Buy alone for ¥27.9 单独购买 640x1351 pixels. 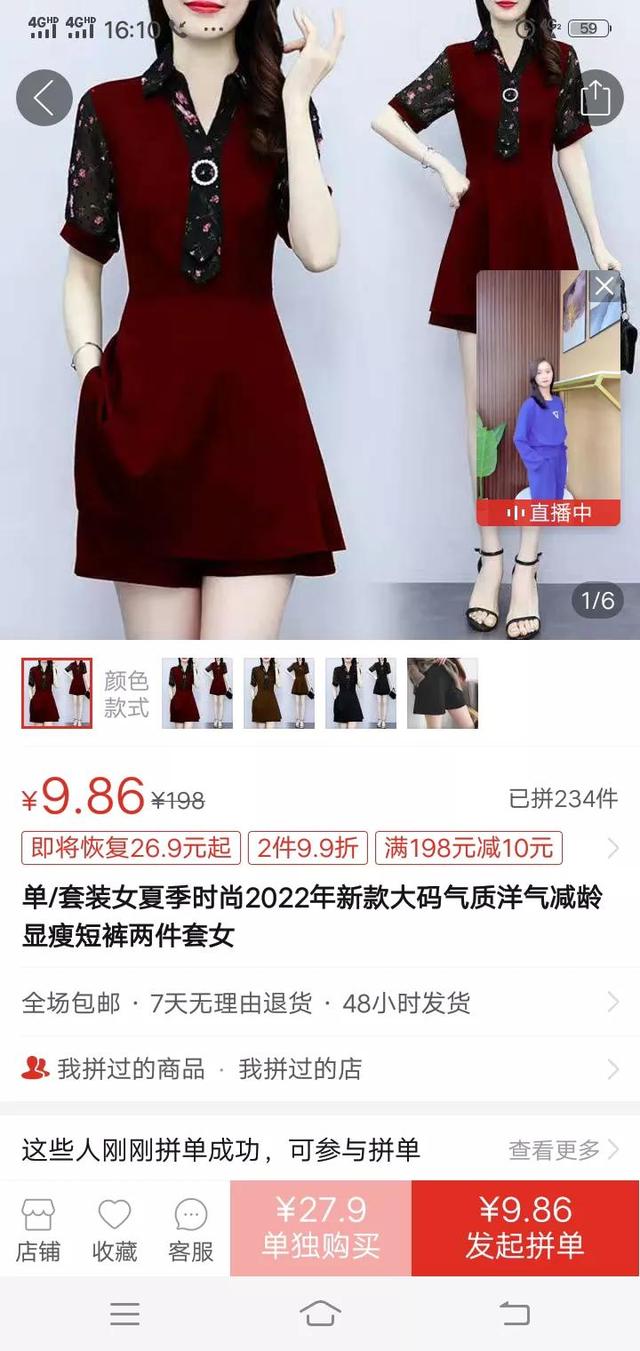click(x=321, y=1228)
